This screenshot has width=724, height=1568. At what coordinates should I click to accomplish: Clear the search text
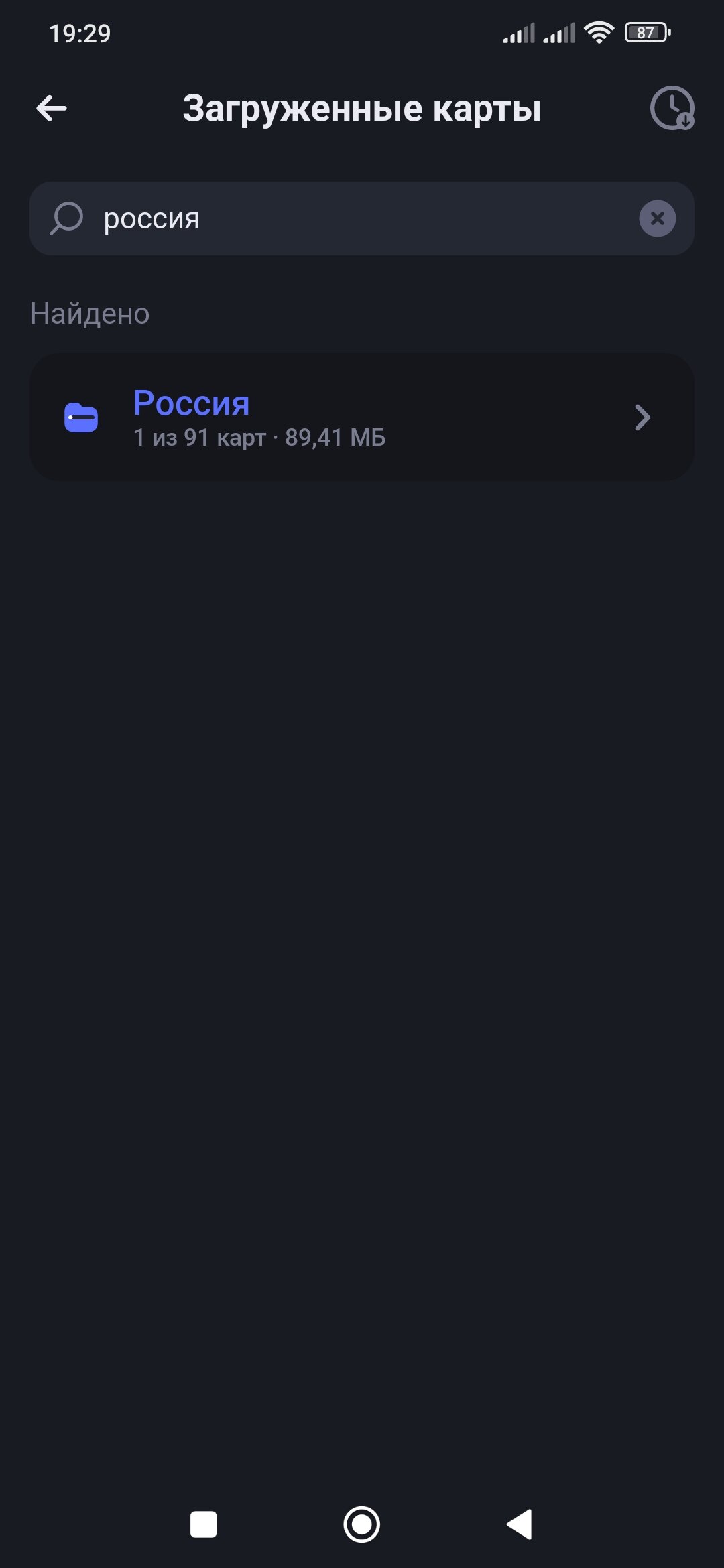click(x=657, y=218)
